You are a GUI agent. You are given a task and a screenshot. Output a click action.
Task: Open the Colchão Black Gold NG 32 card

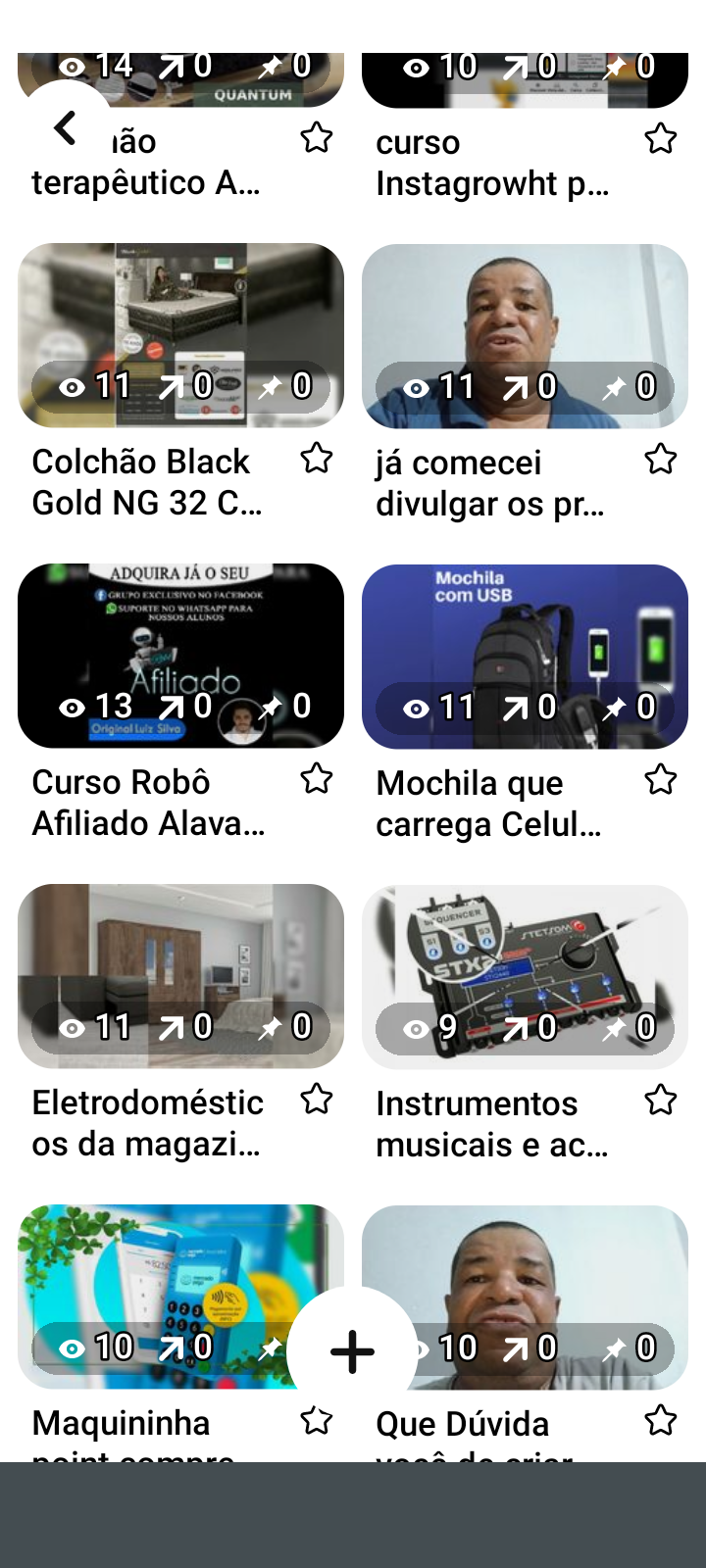(180, 335)
